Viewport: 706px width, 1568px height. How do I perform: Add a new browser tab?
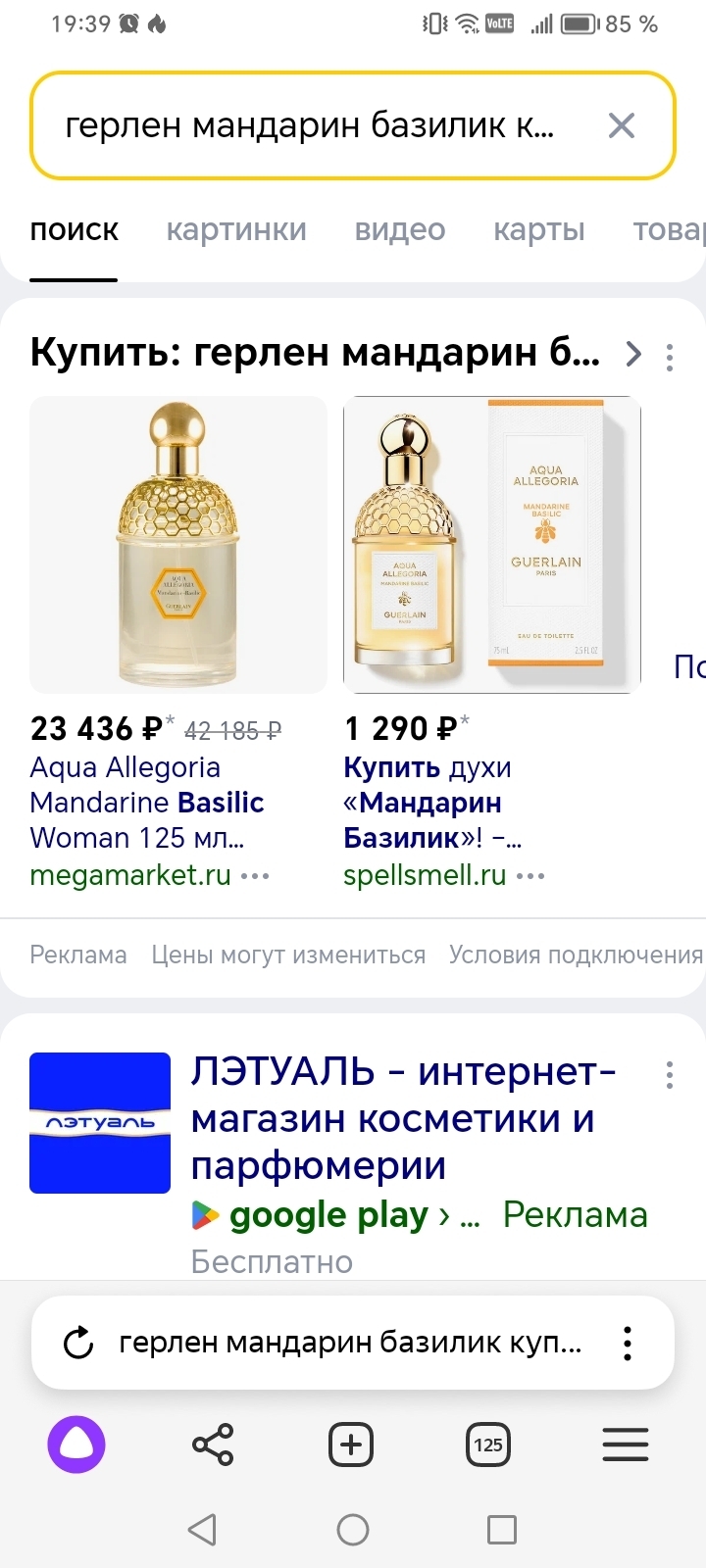(350, 1445)
